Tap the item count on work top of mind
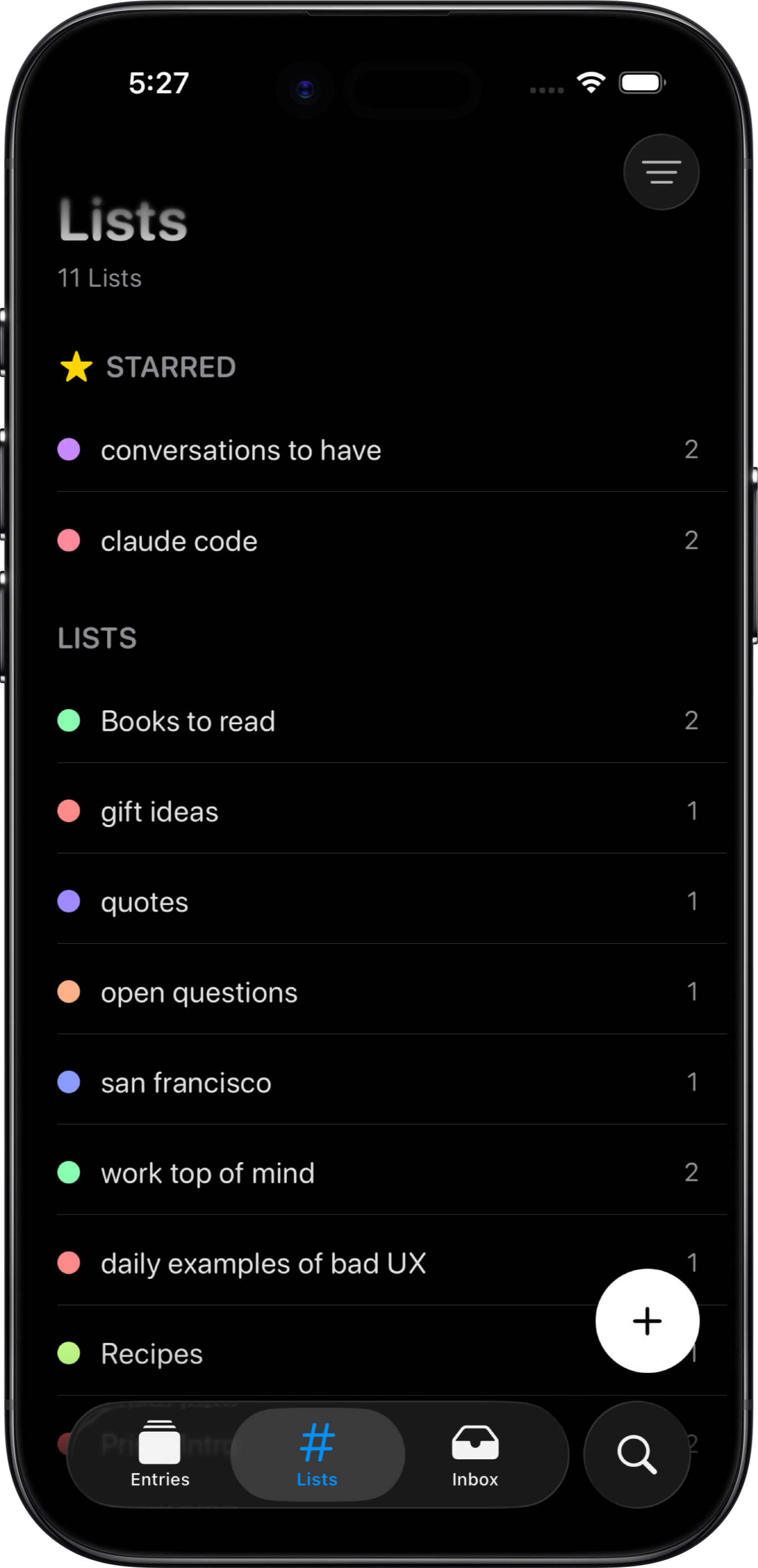The height and width of the screenshot is (1568, 758). point(691,1173)
